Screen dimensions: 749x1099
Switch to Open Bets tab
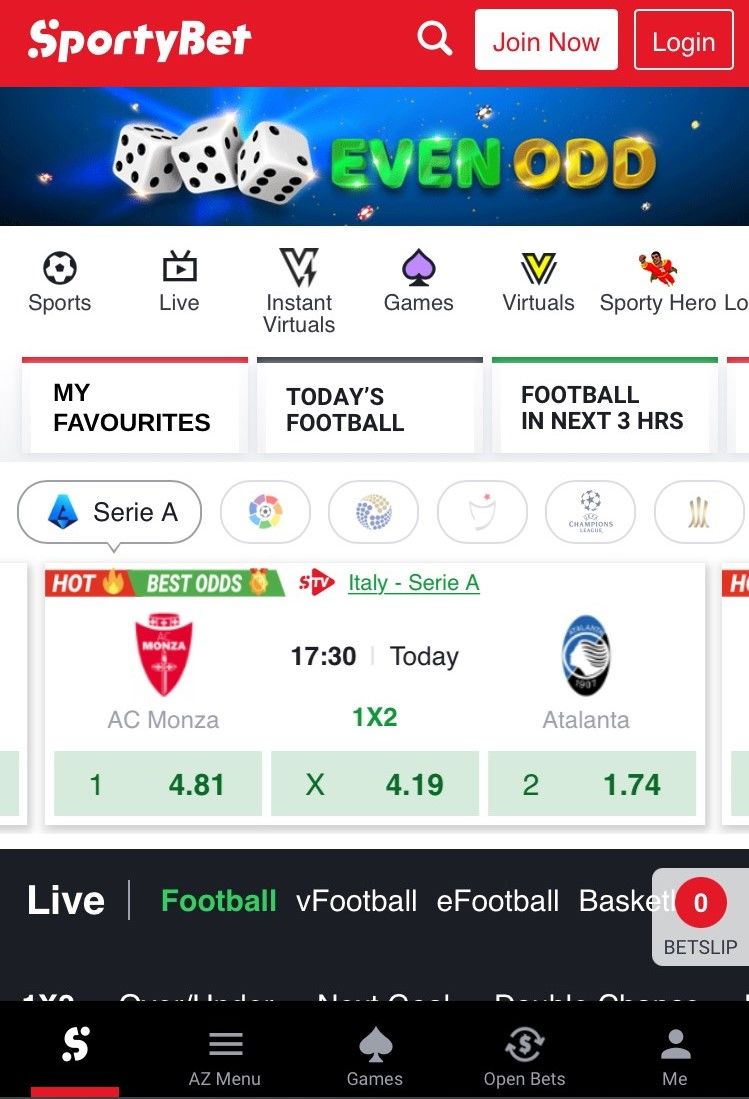pyautogui.click(x=524, y=1058)
